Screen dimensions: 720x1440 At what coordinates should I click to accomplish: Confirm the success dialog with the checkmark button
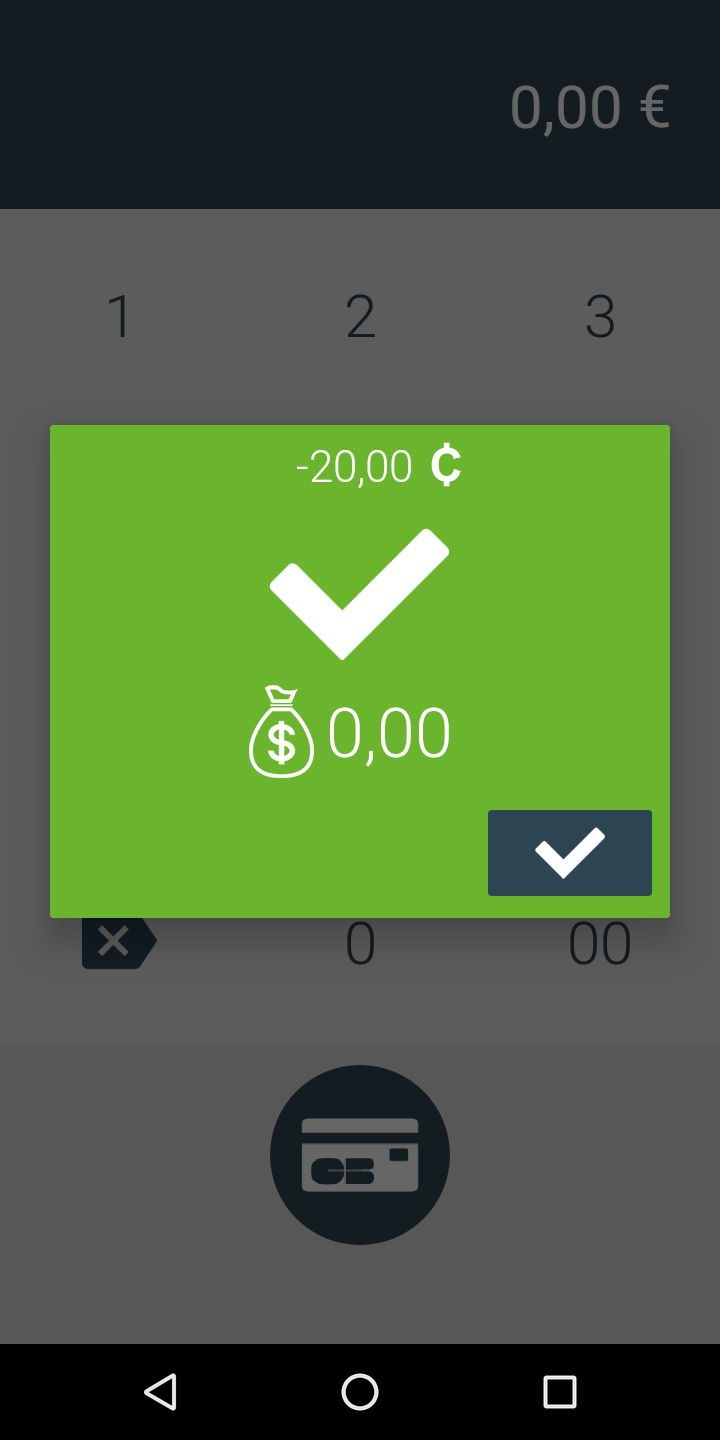pos(570,853)
